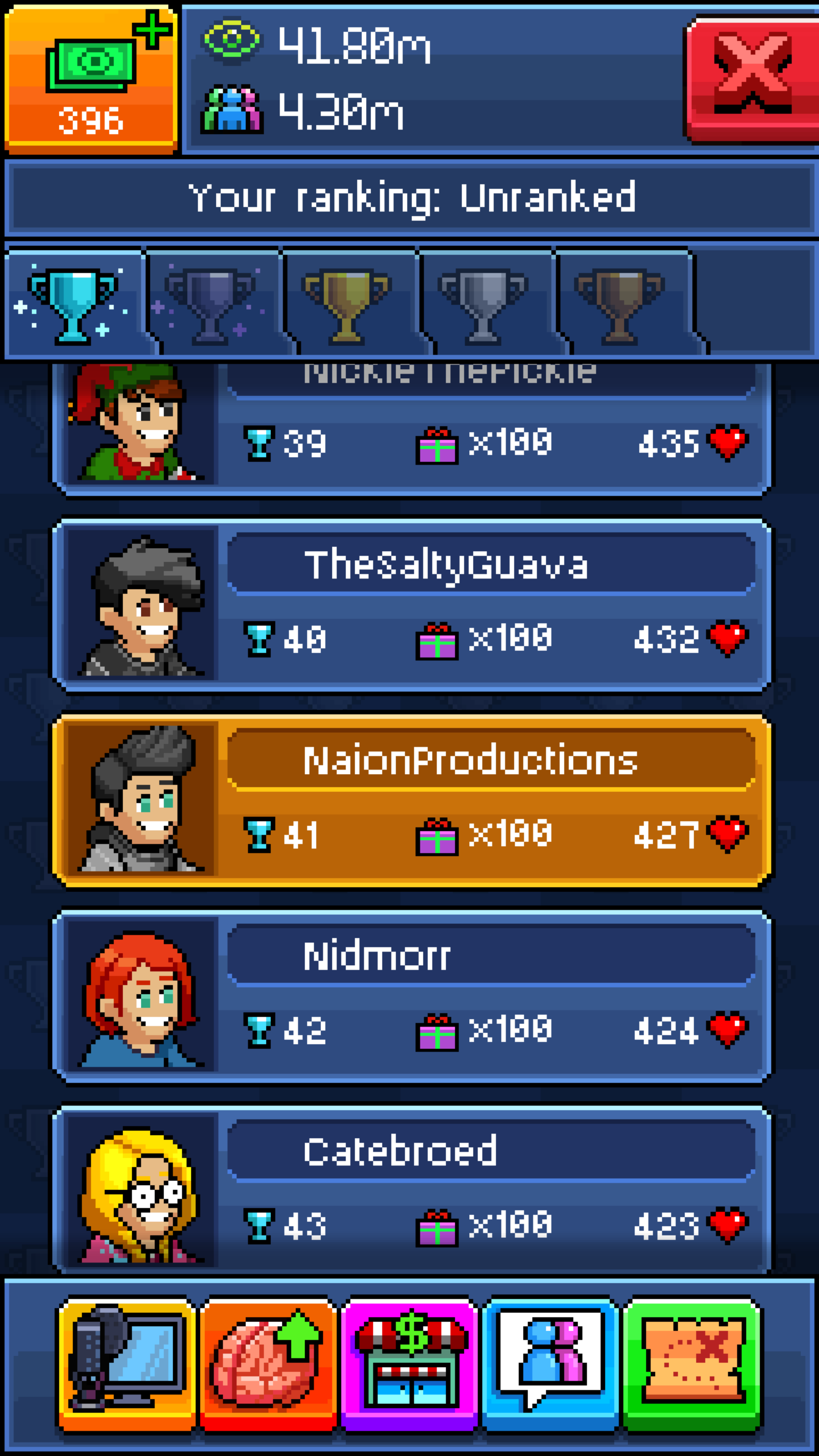View Nidmorr's leaderboard entry
This screenshot has width=819, height=1456.
coord(412,995)
